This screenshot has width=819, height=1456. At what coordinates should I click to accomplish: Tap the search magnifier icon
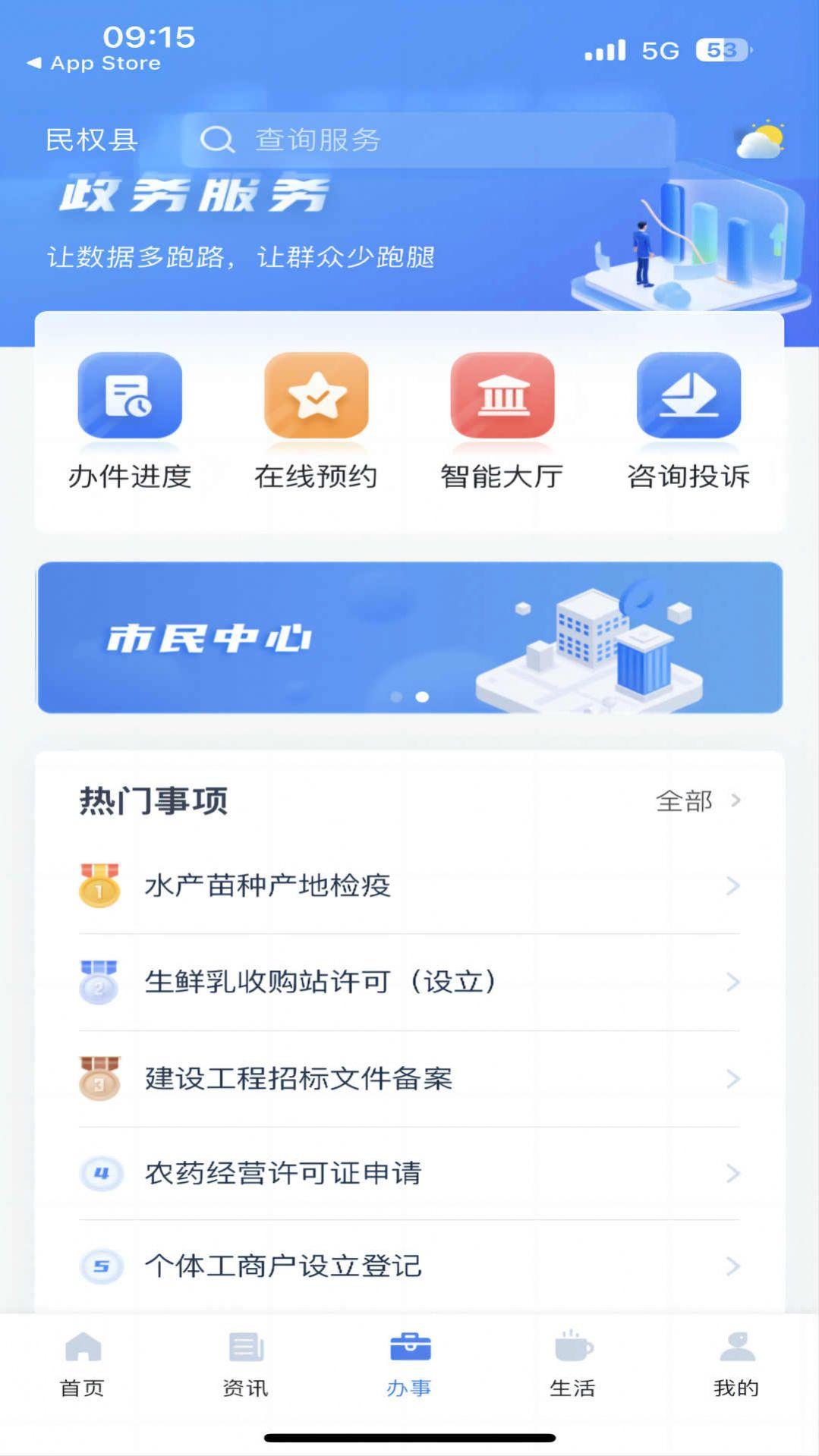pos(218,140)
